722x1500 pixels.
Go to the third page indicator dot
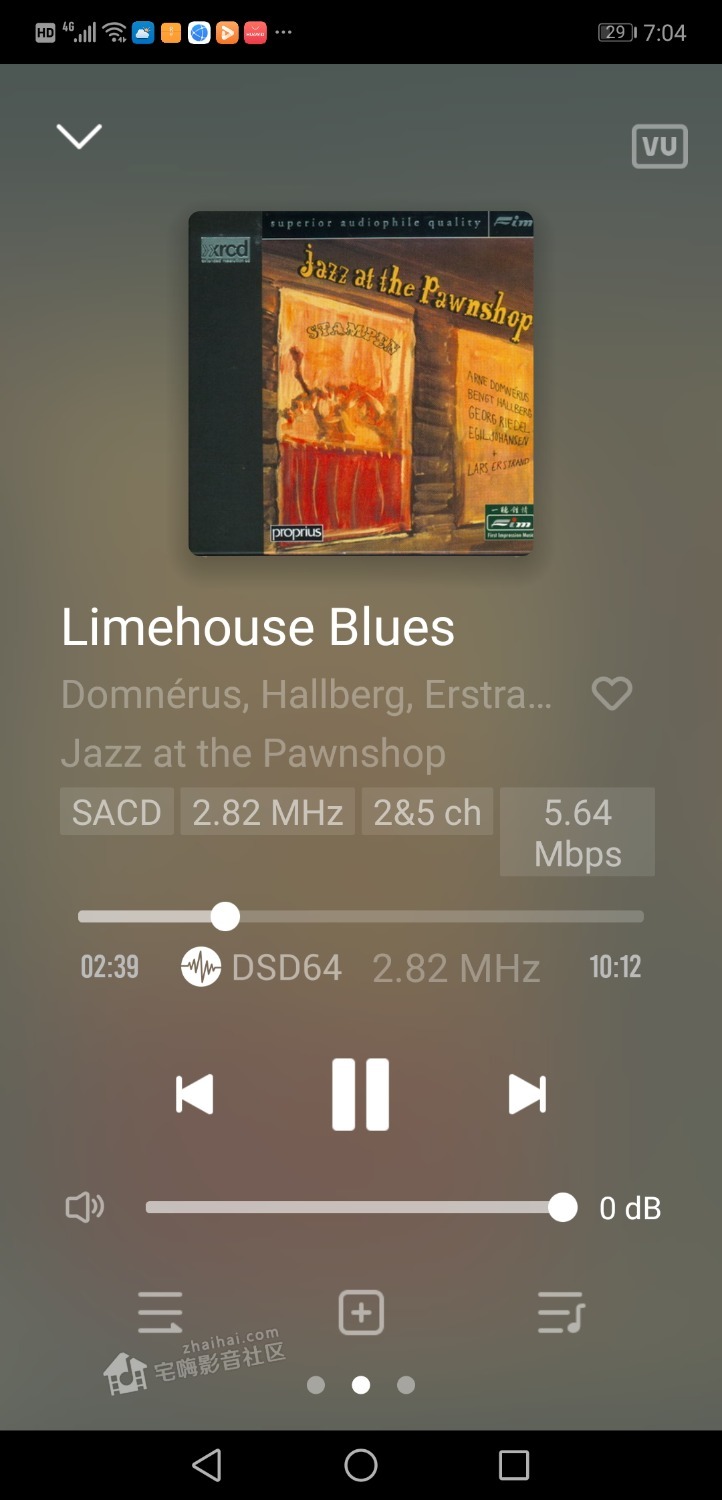406,1385
